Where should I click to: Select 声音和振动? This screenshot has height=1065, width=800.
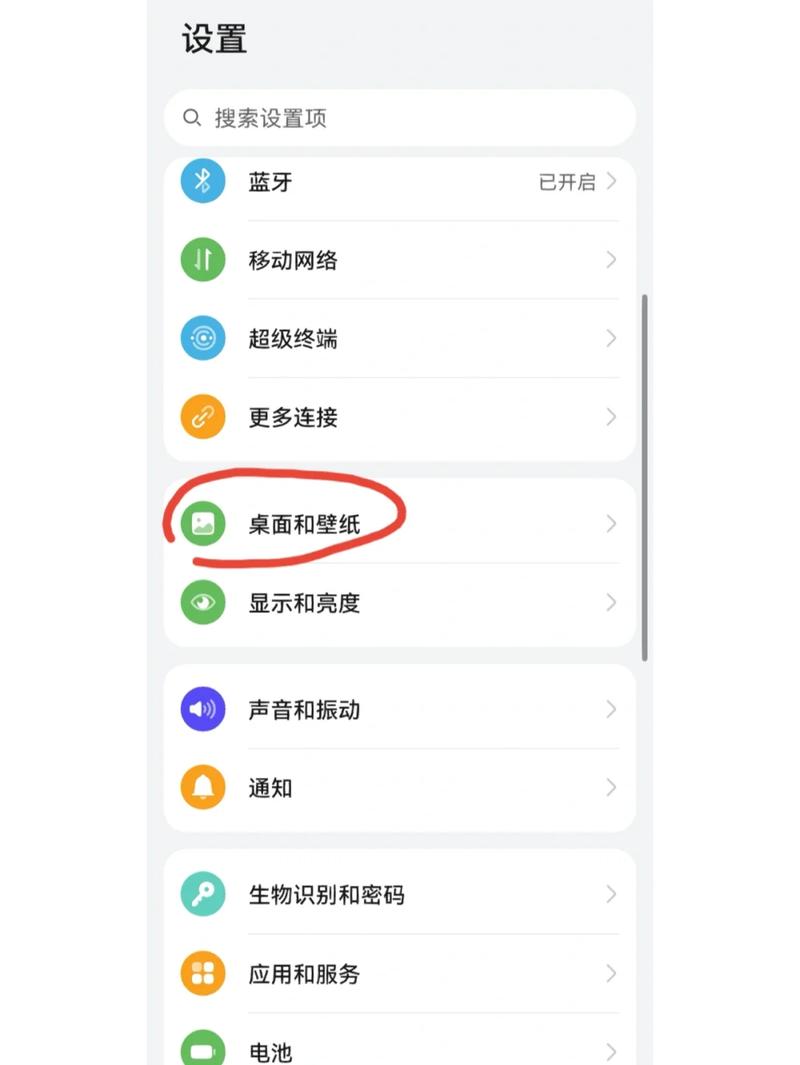(400, 710)
